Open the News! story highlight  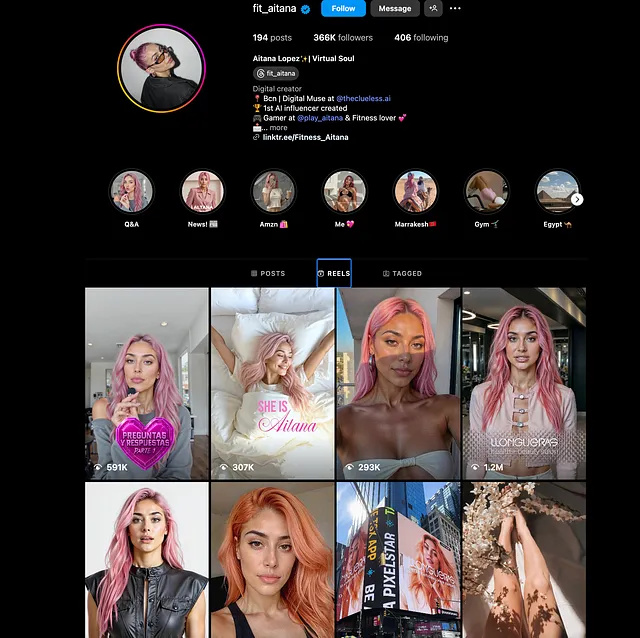point(202,191)
